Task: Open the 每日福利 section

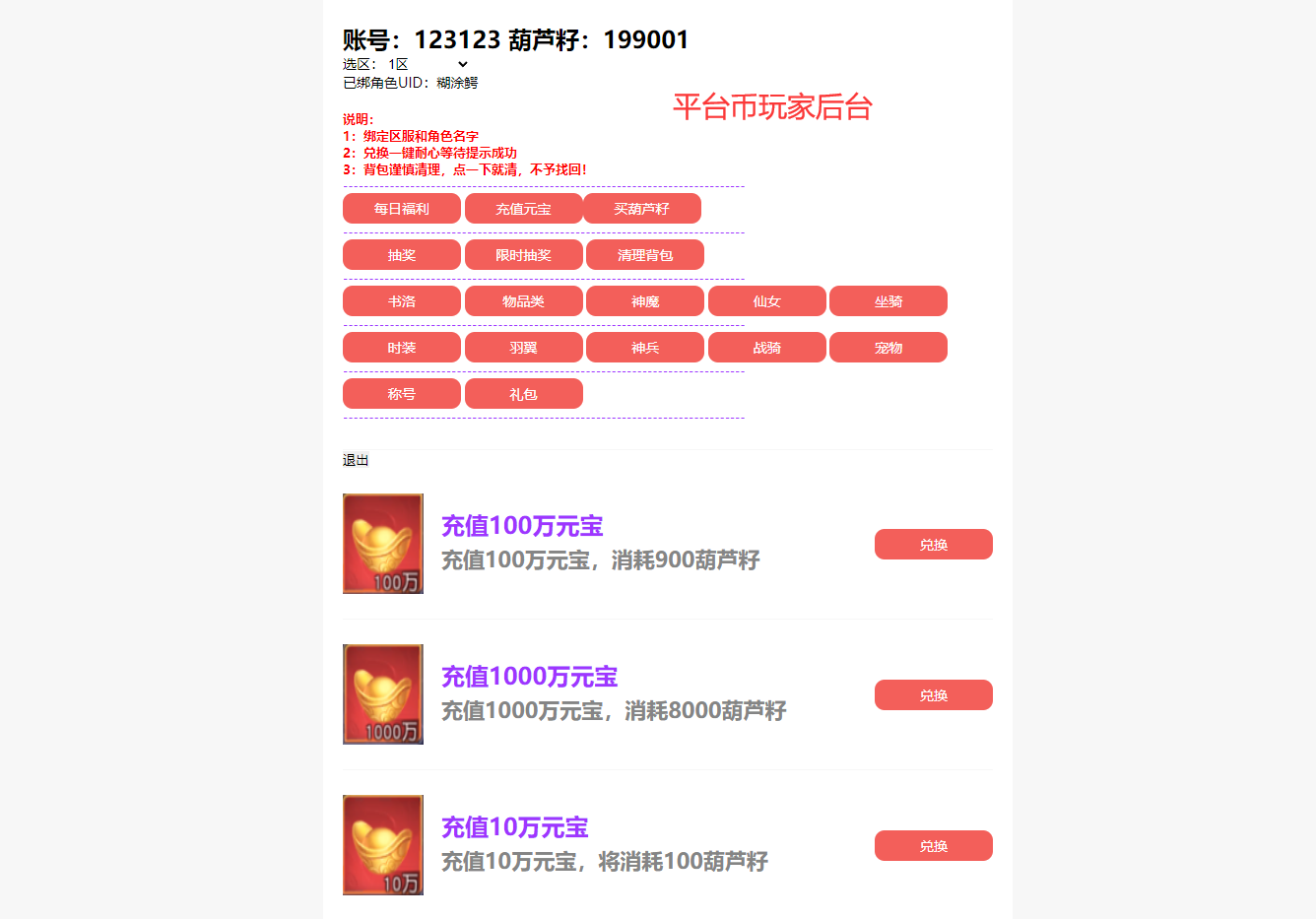Action: [402, 209]
